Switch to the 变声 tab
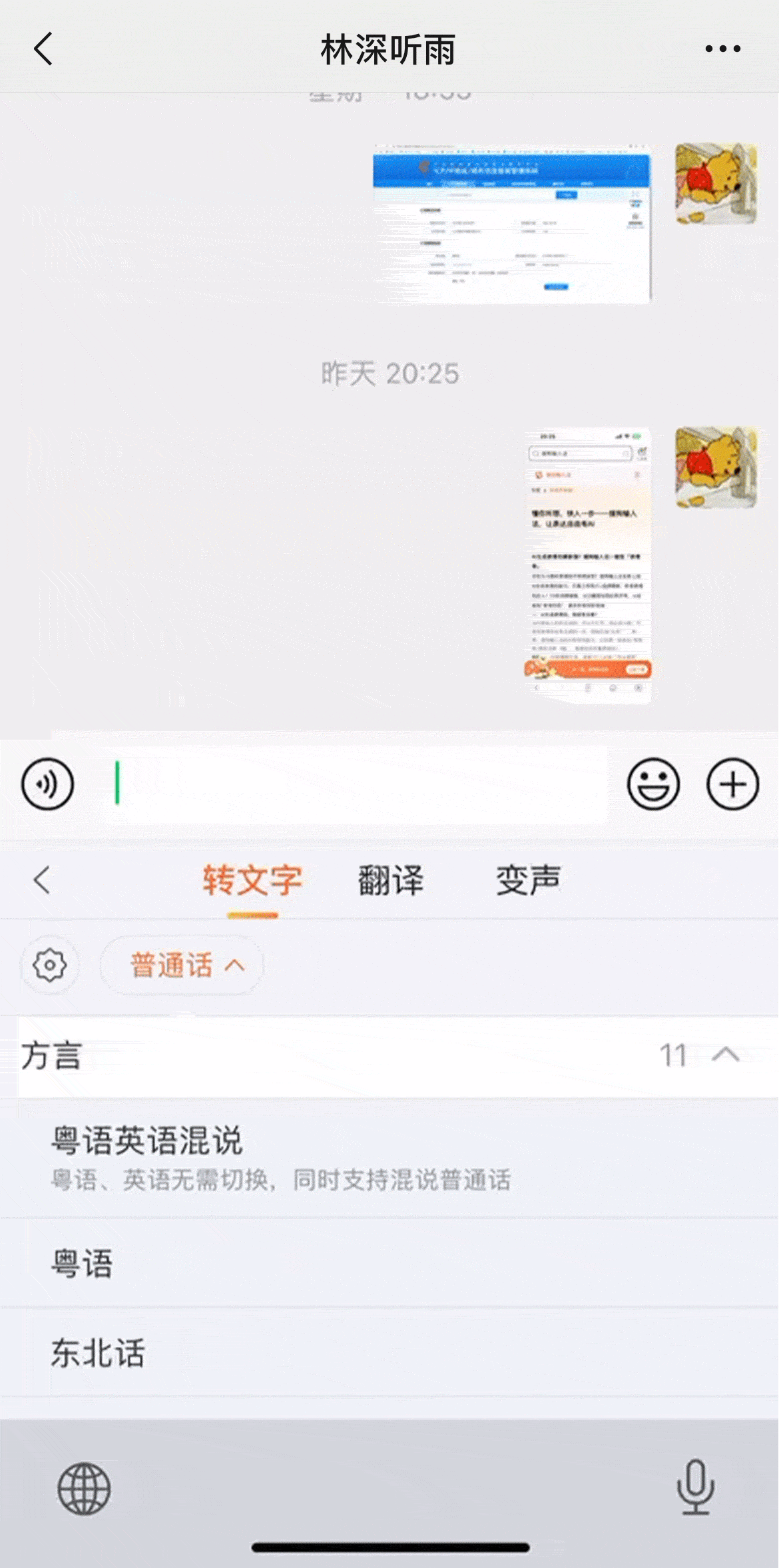This screenshot has height=1568, width=779. click(528, 880)
